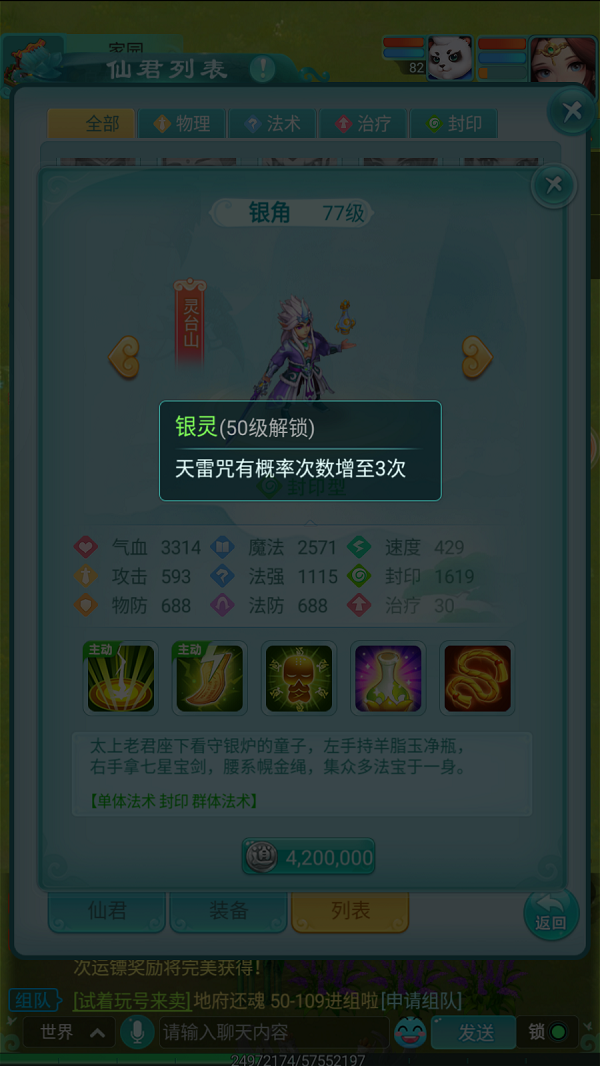Buy 银角 for 4,200,000 coins
600x1066 pixels.
click(309, 857)
